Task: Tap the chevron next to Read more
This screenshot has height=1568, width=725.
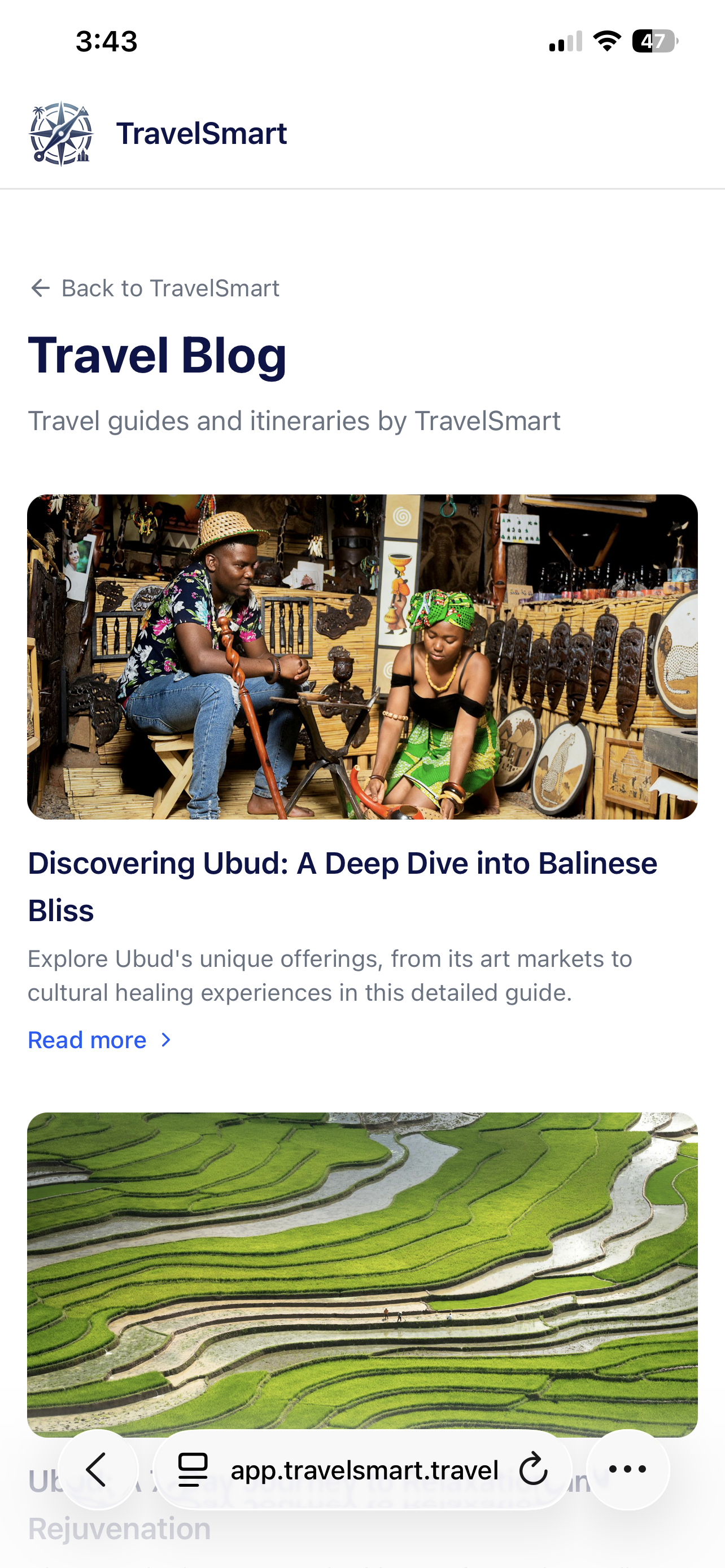Action: [165, 1040]
